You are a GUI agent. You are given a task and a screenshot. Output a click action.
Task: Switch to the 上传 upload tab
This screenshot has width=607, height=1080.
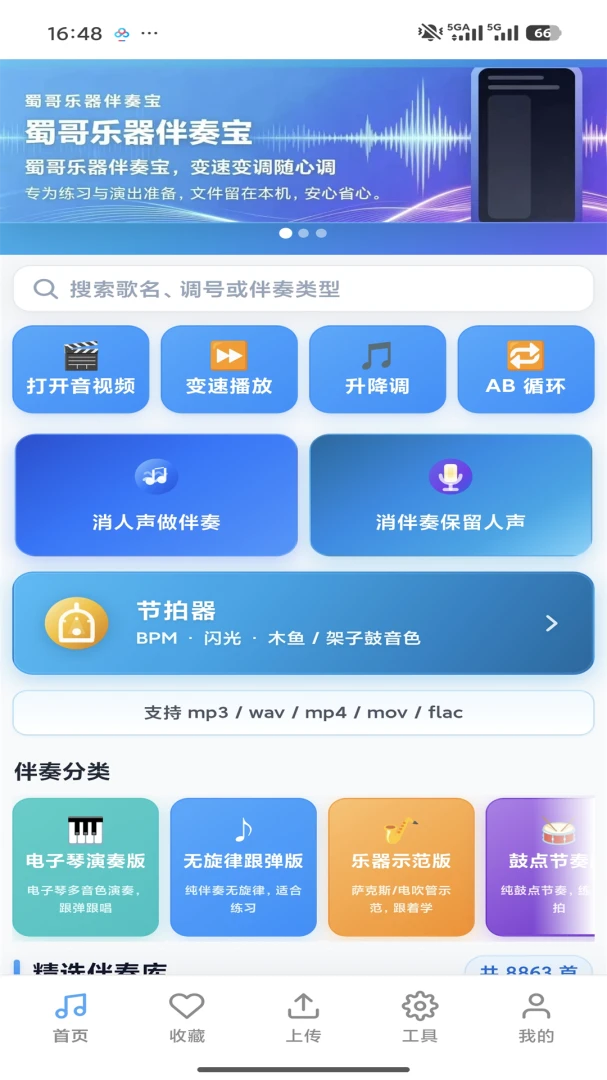pos(303,1018)
